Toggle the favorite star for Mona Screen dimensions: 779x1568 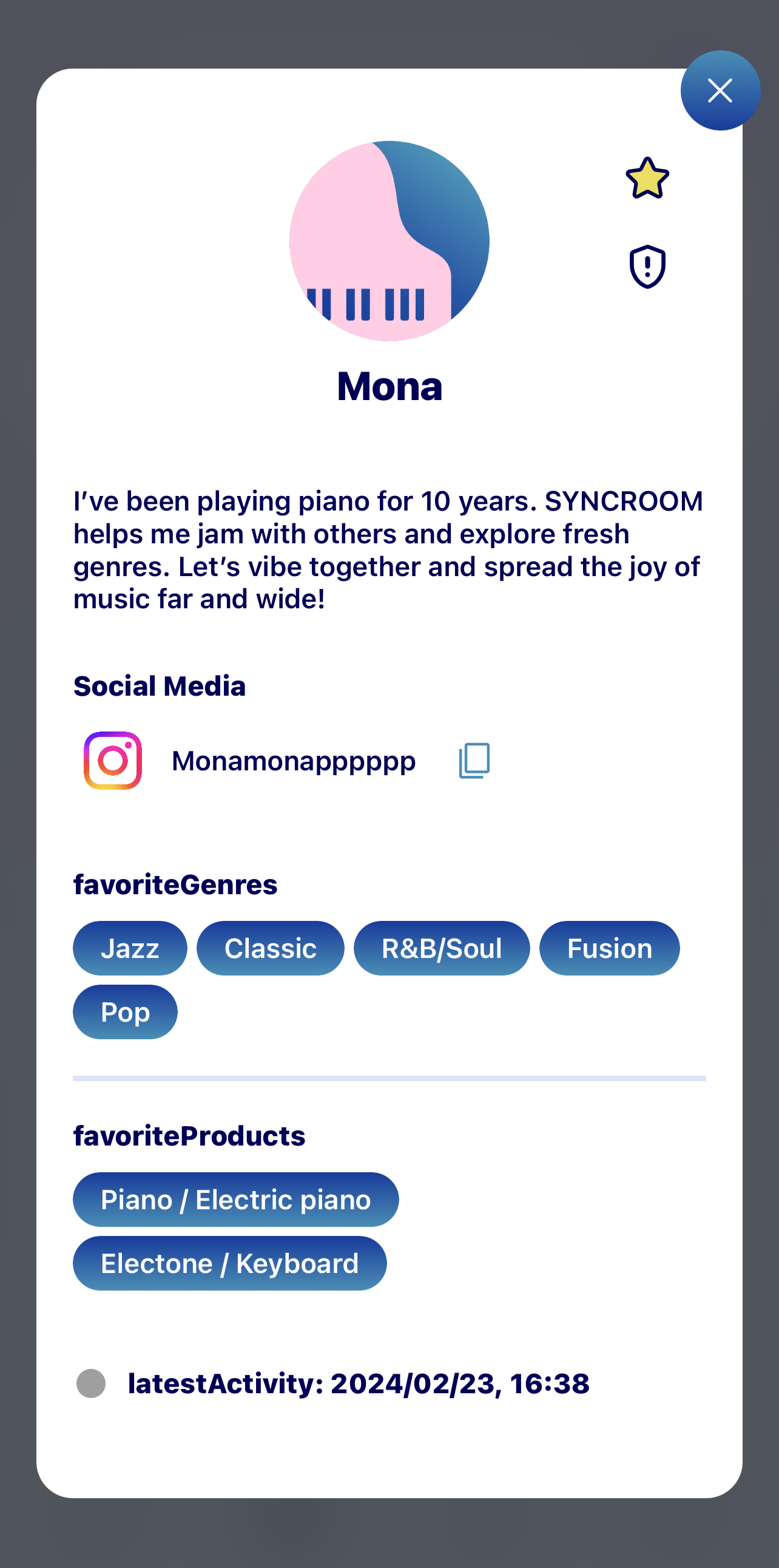pyautogui.click(x=647, y=178)
